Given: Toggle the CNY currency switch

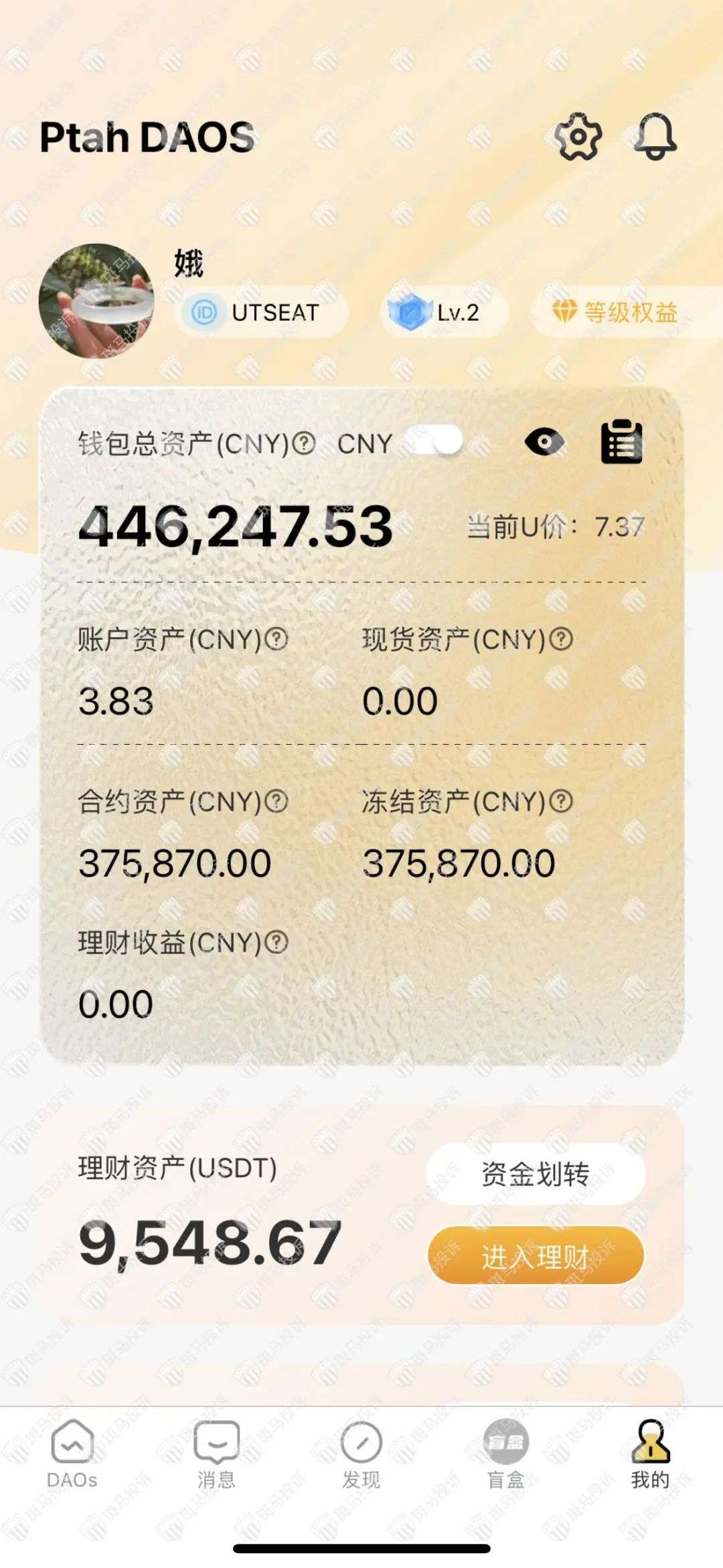Looking at the screenshot, I should 436,442.
